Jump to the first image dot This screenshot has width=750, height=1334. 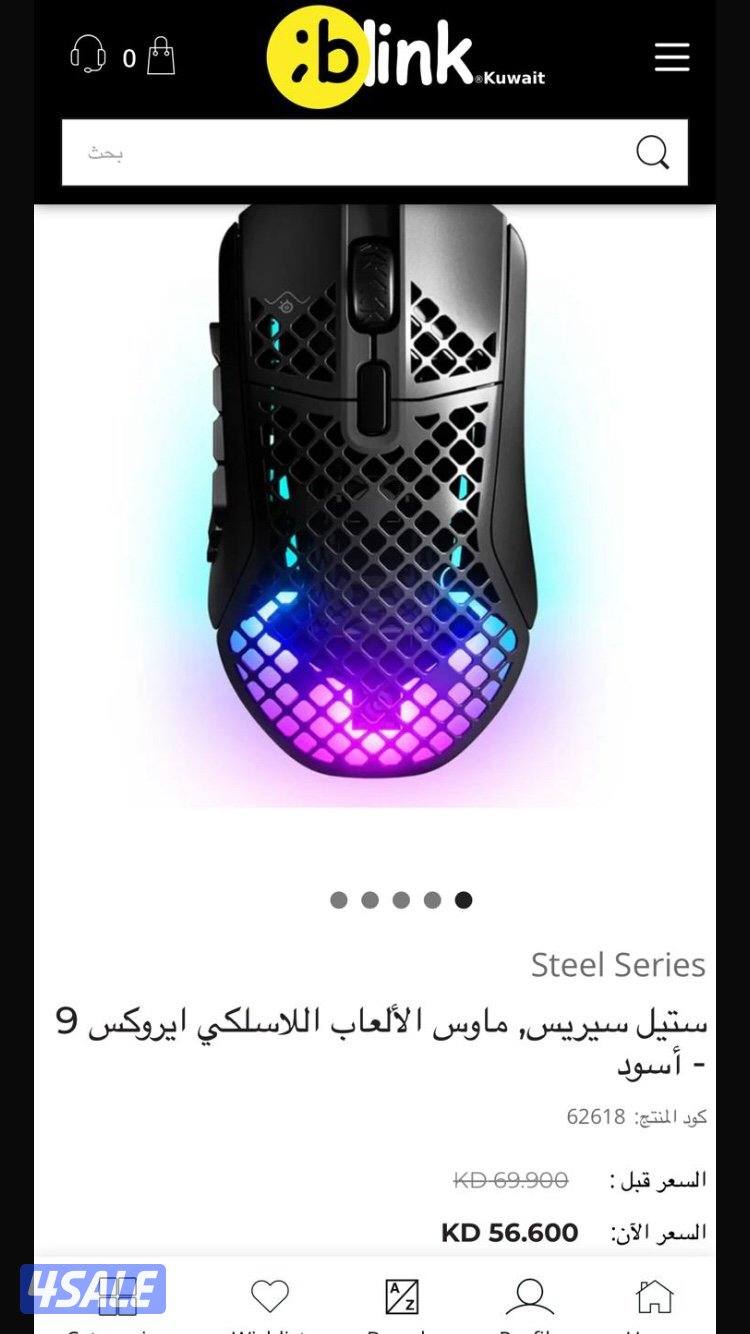click(339, 900)
